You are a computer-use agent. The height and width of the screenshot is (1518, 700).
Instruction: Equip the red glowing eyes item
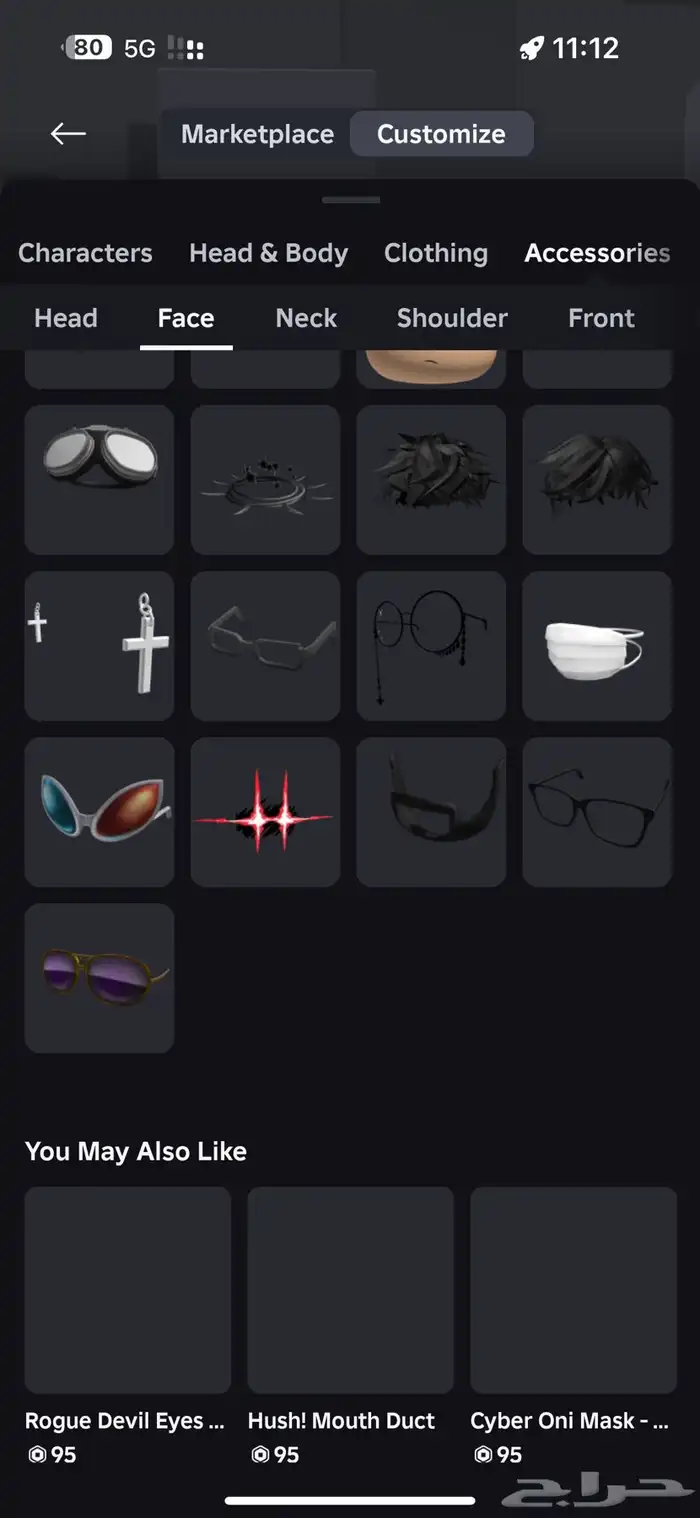pos(265,811)
